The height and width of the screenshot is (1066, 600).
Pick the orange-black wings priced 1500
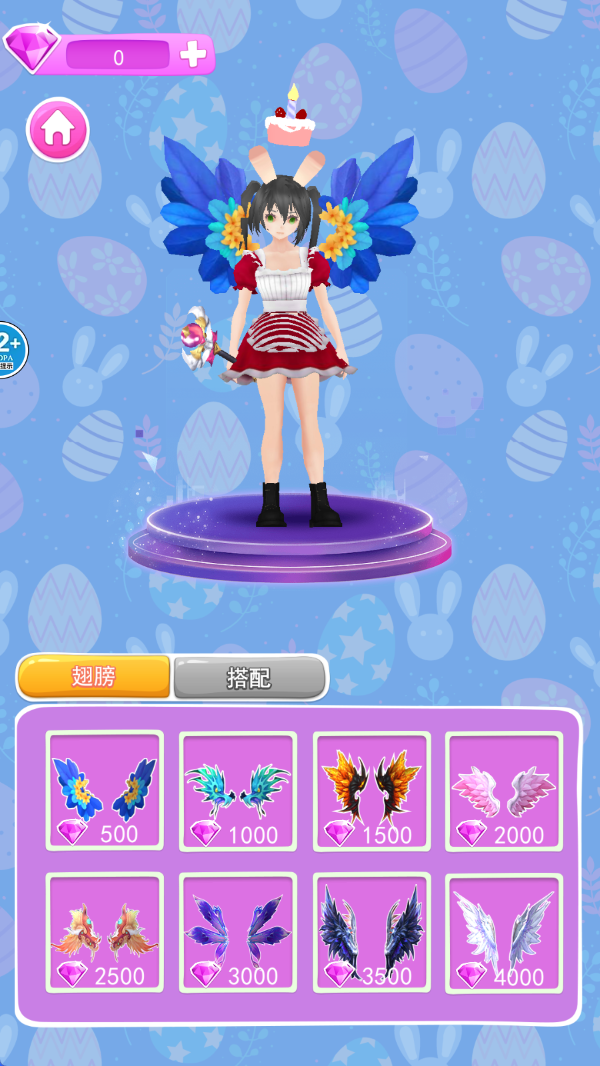pos(372,790)
